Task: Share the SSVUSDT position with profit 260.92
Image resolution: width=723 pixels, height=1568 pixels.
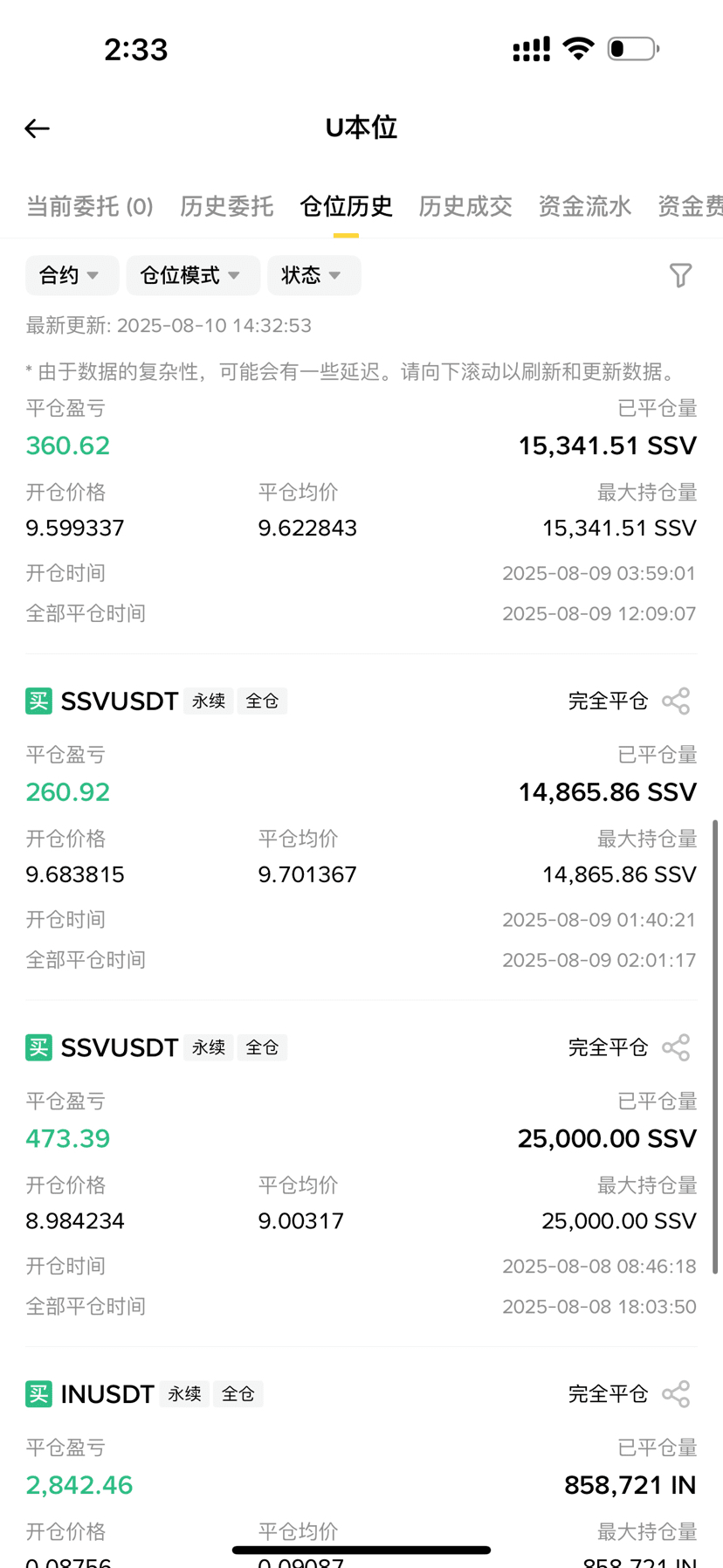Action: (x=676, y=701)
